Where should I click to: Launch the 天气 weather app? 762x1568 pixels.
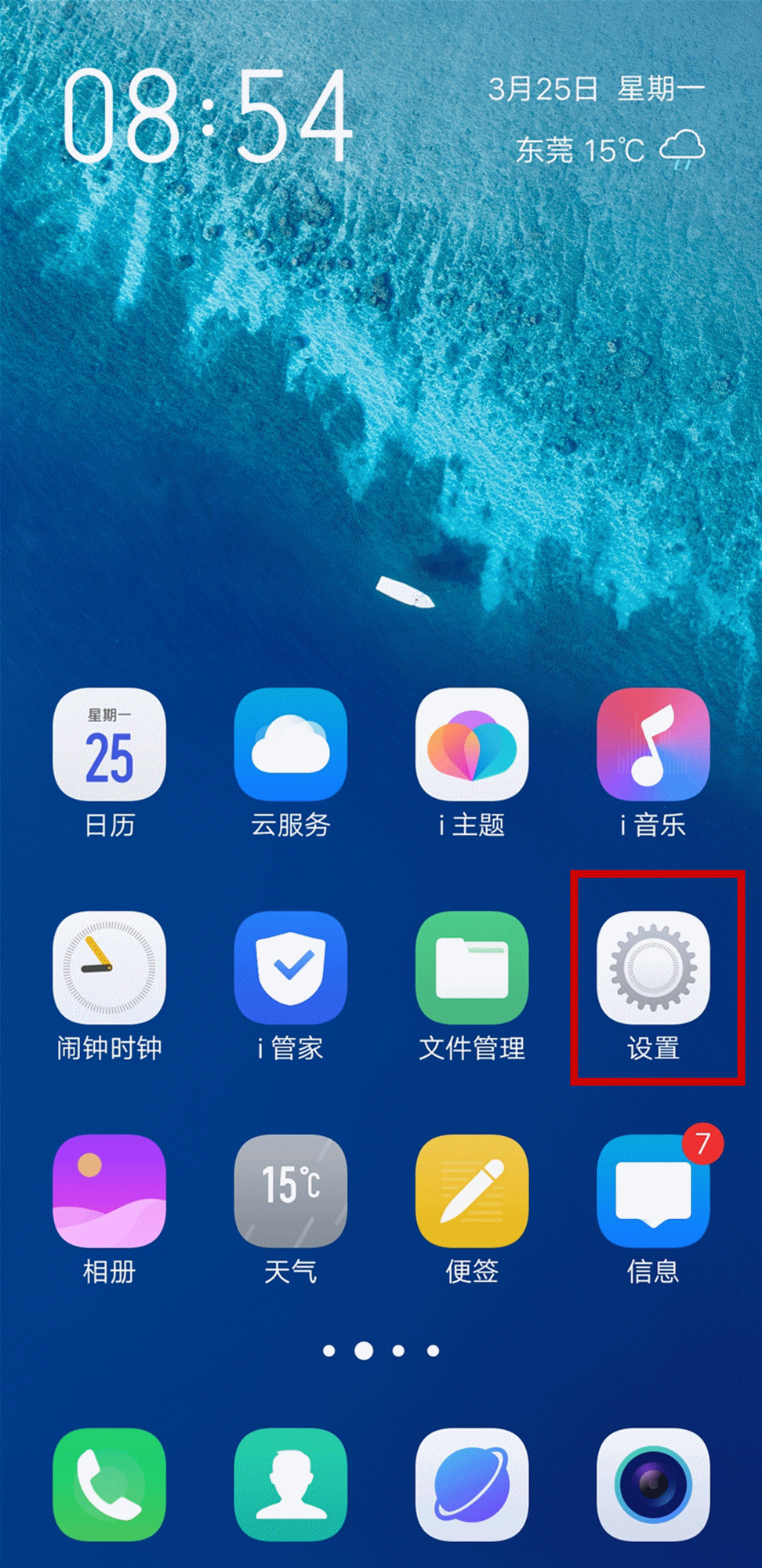click(290, 1190)
